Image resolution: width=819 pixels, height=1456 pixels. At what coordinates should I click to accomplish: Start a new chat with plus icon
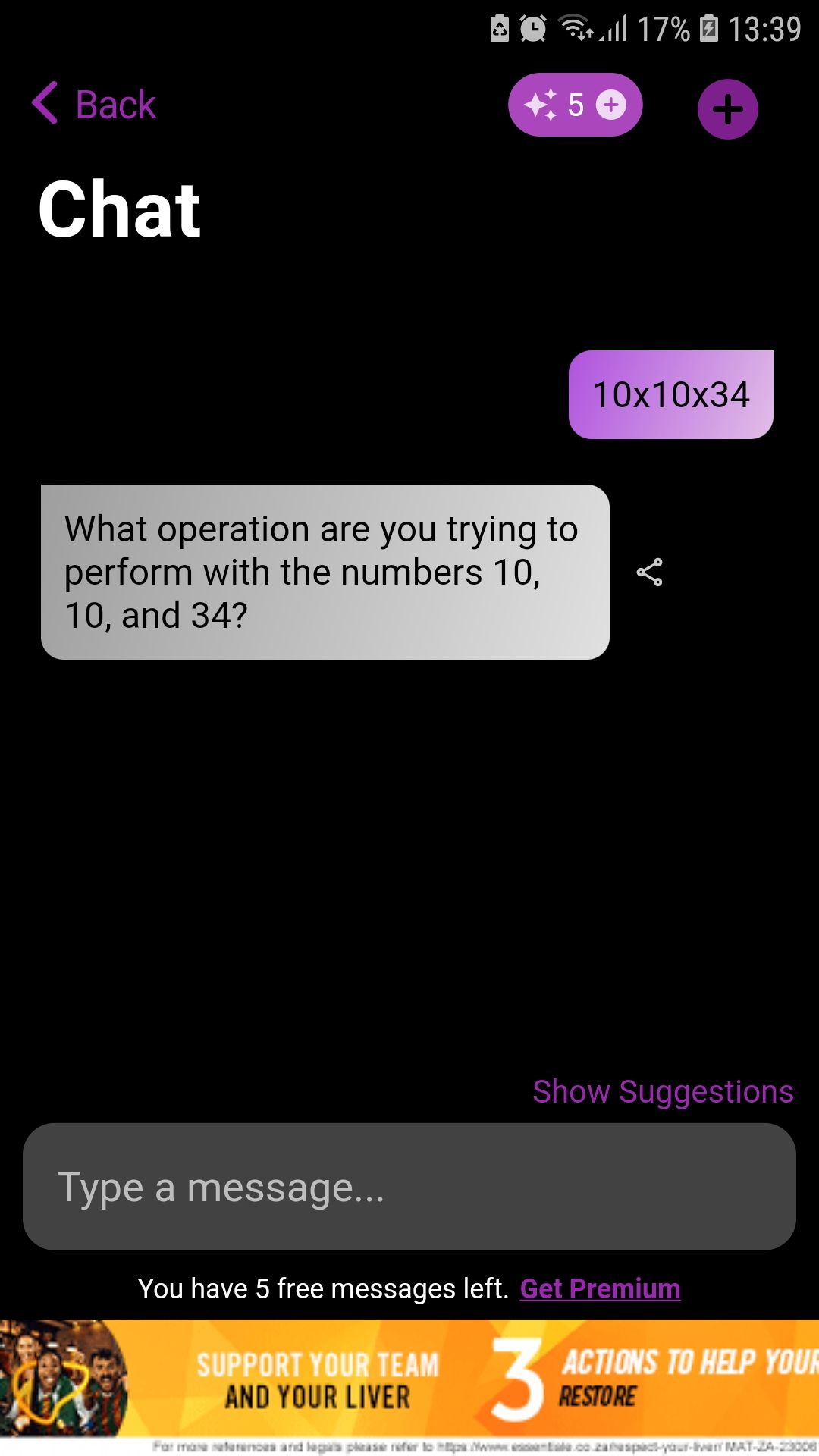(727, 109)
